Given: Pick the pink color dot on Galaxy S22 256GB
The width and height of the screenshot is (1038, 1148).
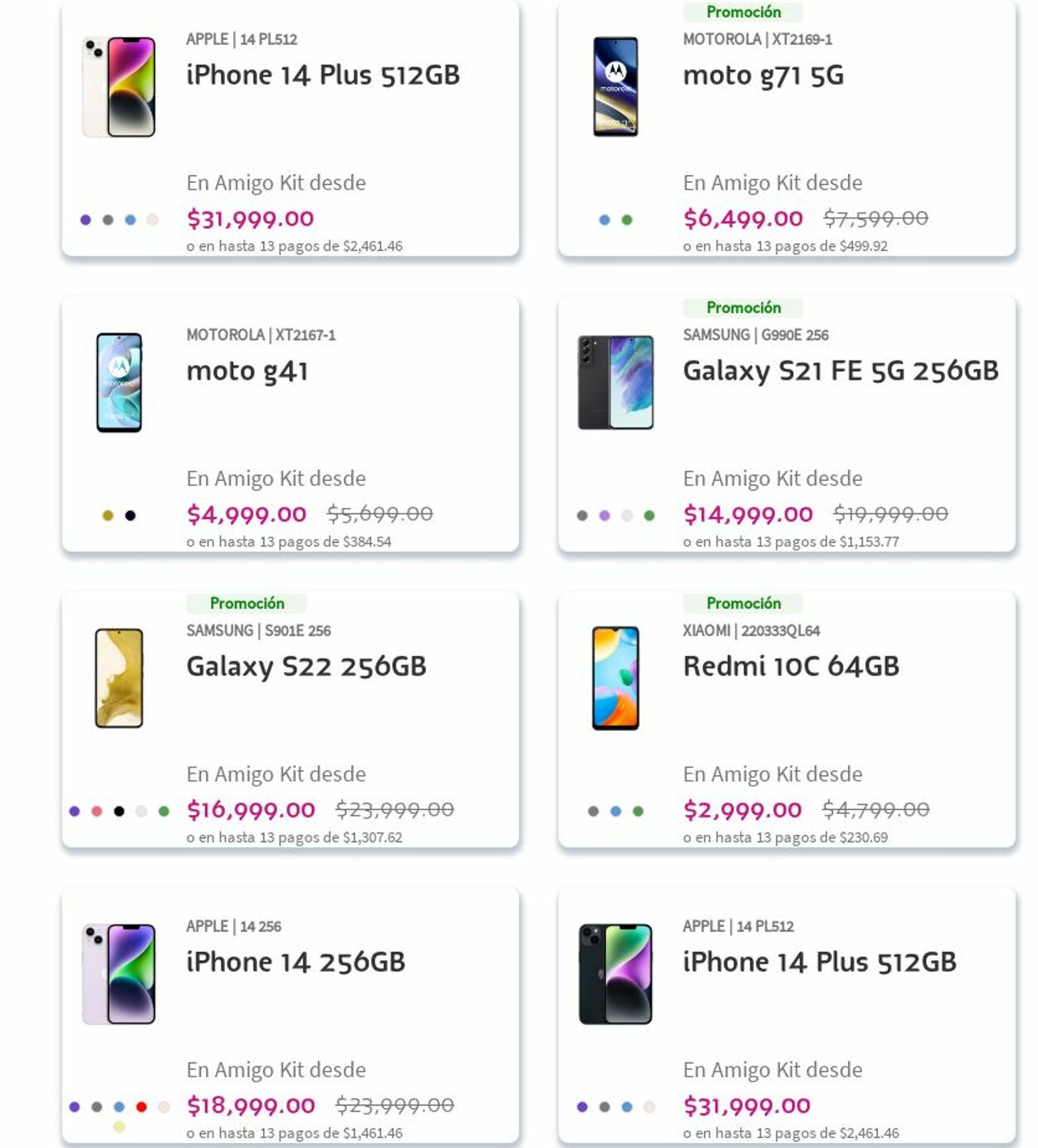Looking at the screenshot, I should tap(97, 812).
